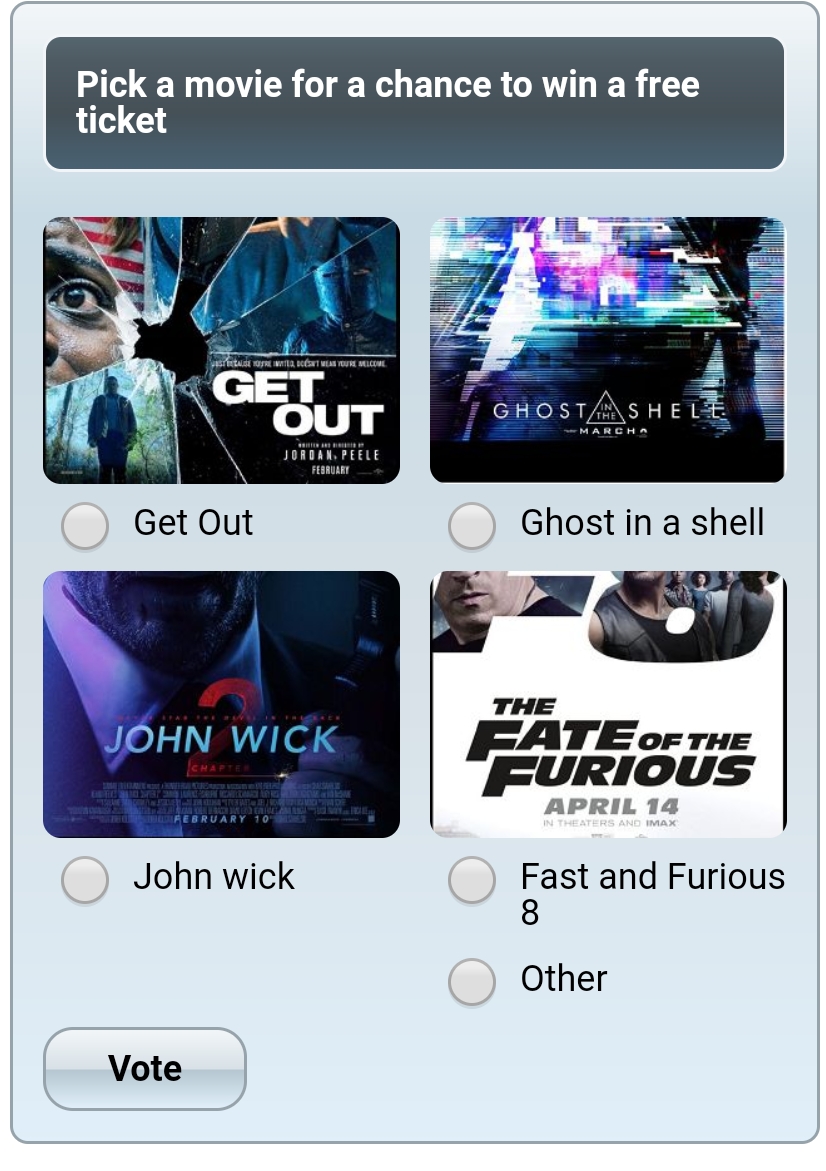Select Fast and Furious 8 option
826x1171 pixels.
472,879
